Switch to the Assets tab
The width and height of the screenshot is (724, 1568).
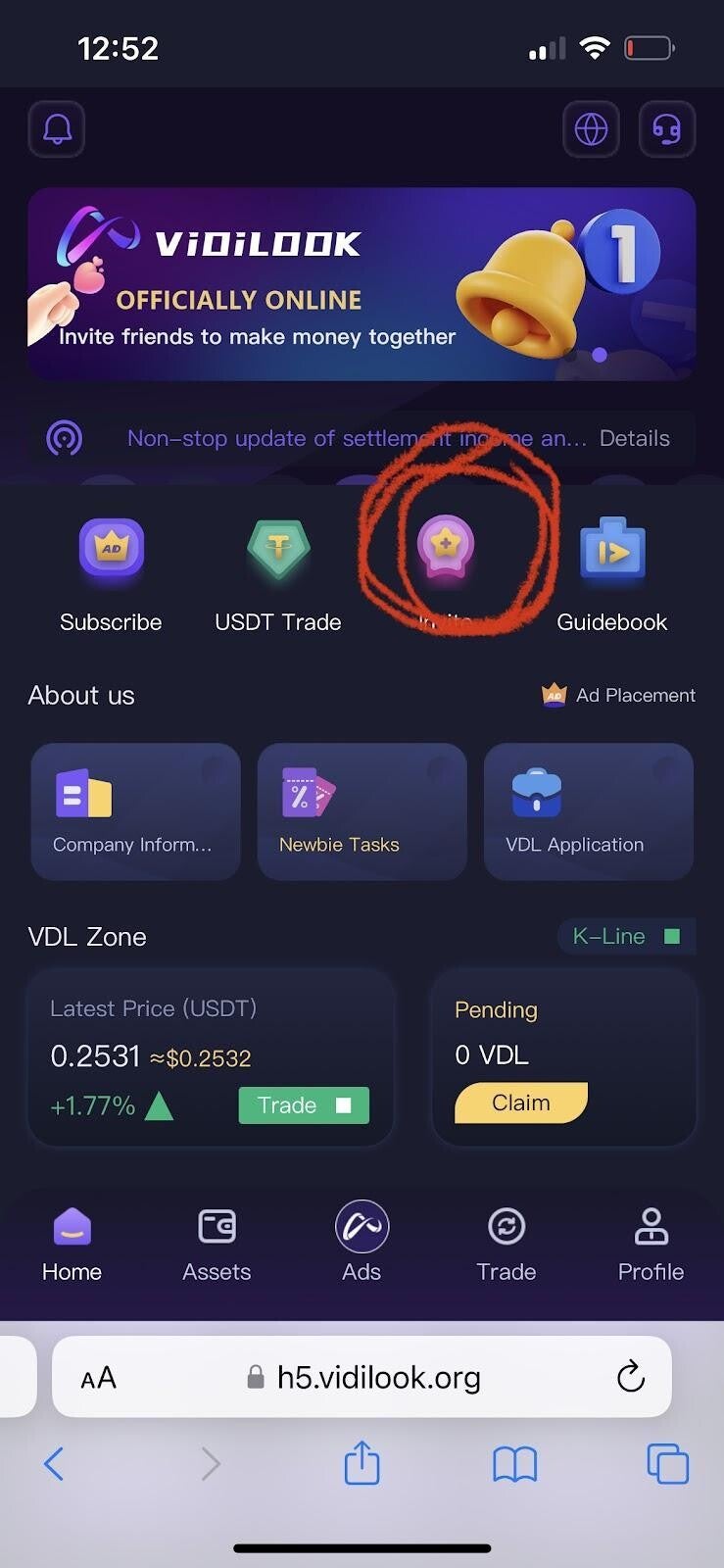click(x=217, y=1244)
